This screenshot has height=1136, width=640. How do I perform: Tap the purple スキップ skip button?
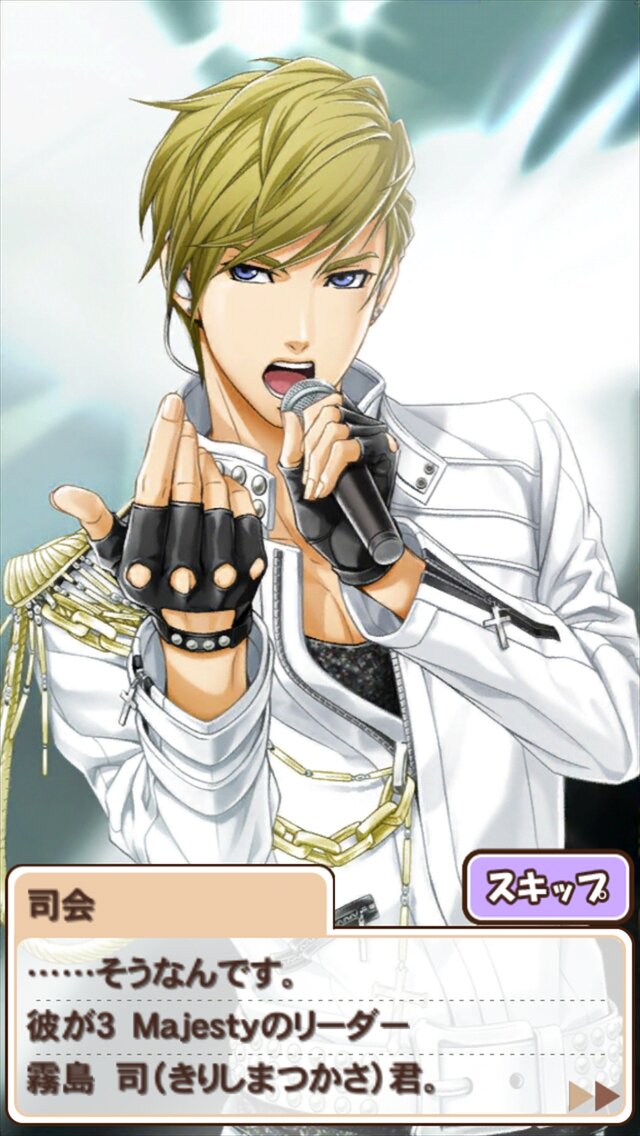point(546,886)
